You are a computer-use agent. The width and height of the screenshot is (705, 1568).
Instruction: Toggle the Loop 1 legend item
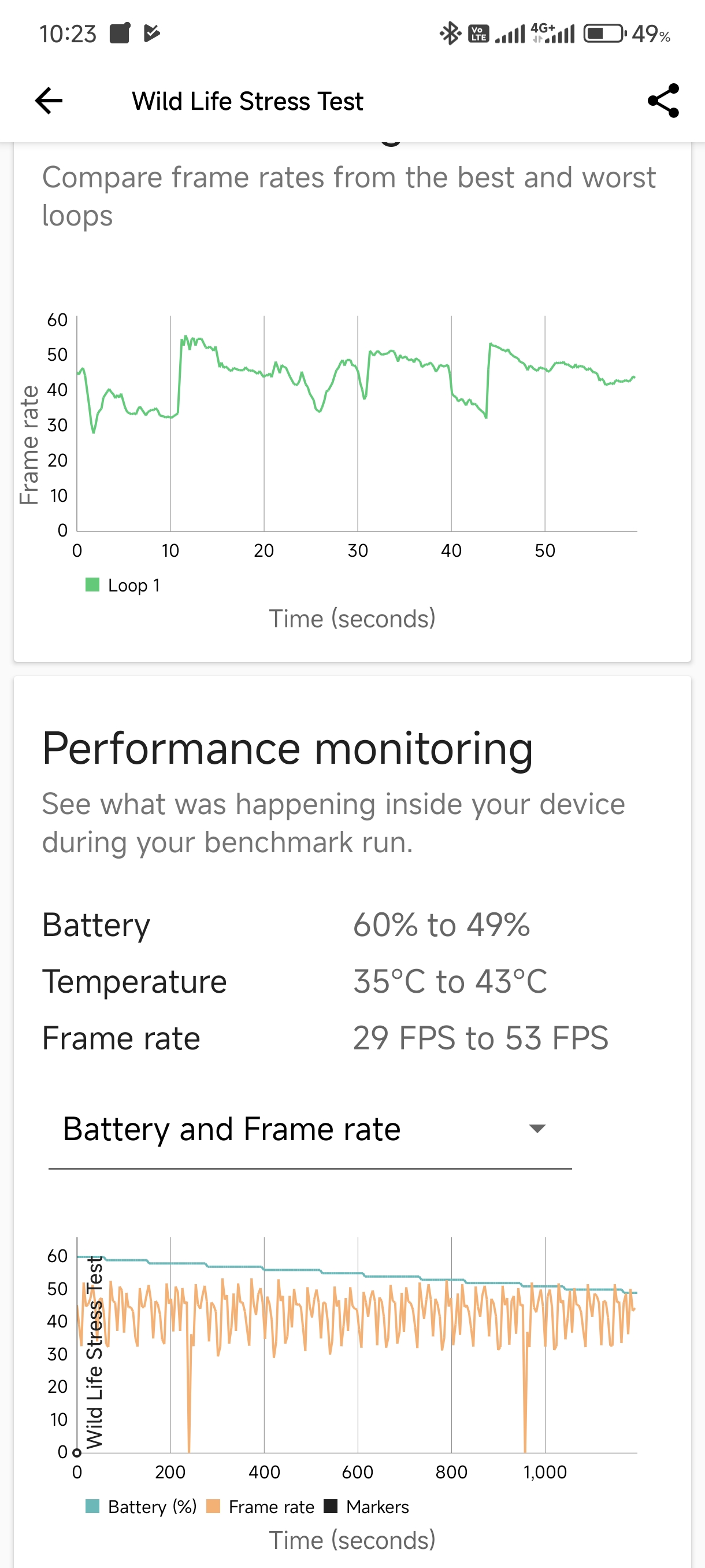point(124,586)
